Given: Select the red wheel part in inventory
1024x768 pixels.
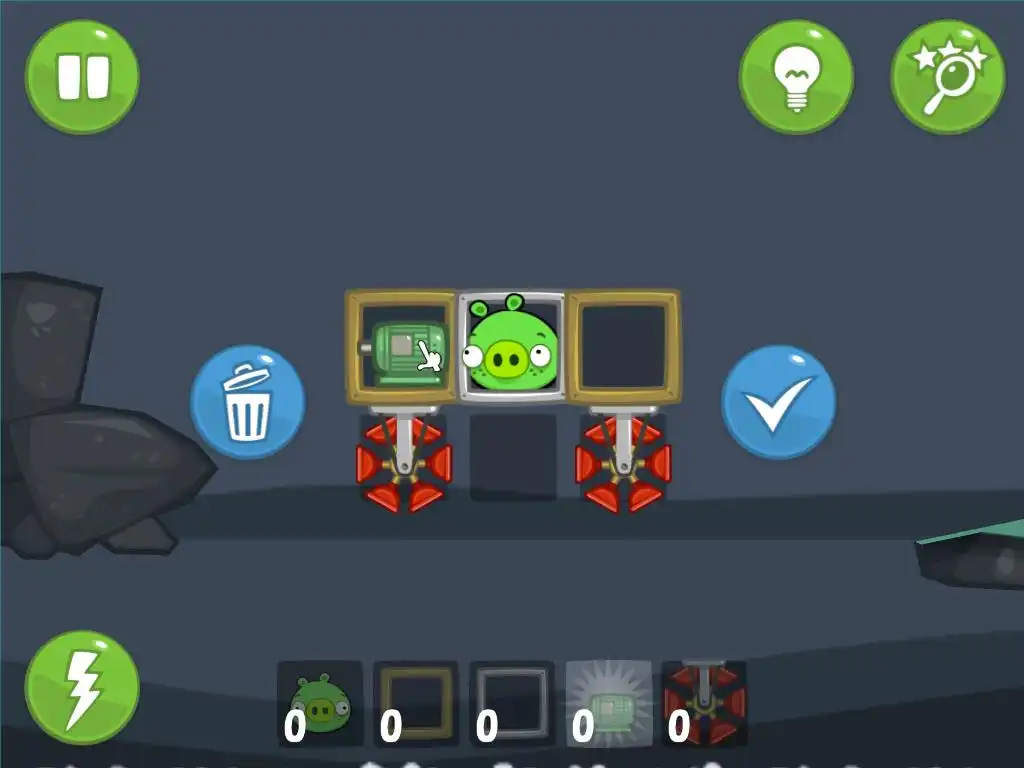Looking at the screenshot, I should (706, 704).
